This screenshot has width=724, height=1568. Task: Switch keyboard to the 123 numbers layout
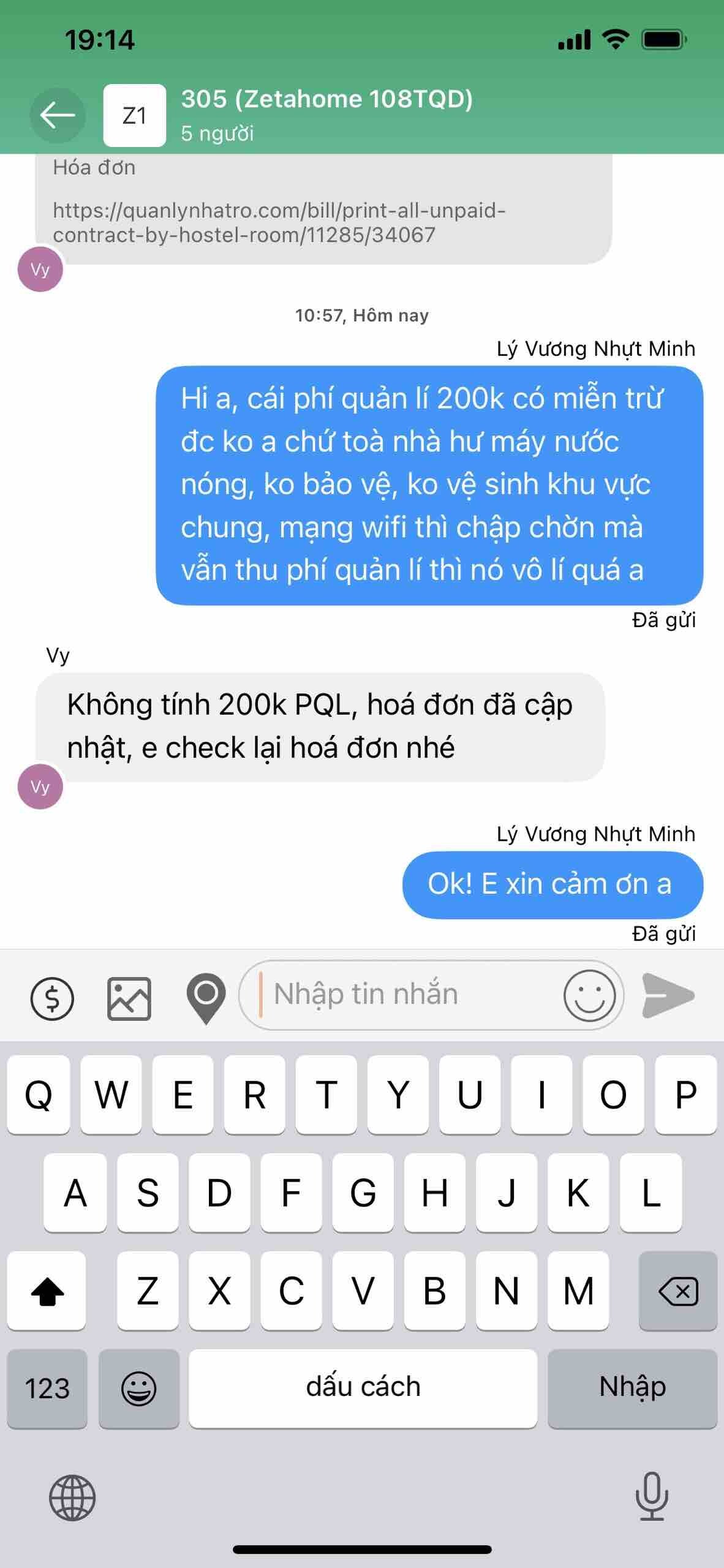(47, 1388)
